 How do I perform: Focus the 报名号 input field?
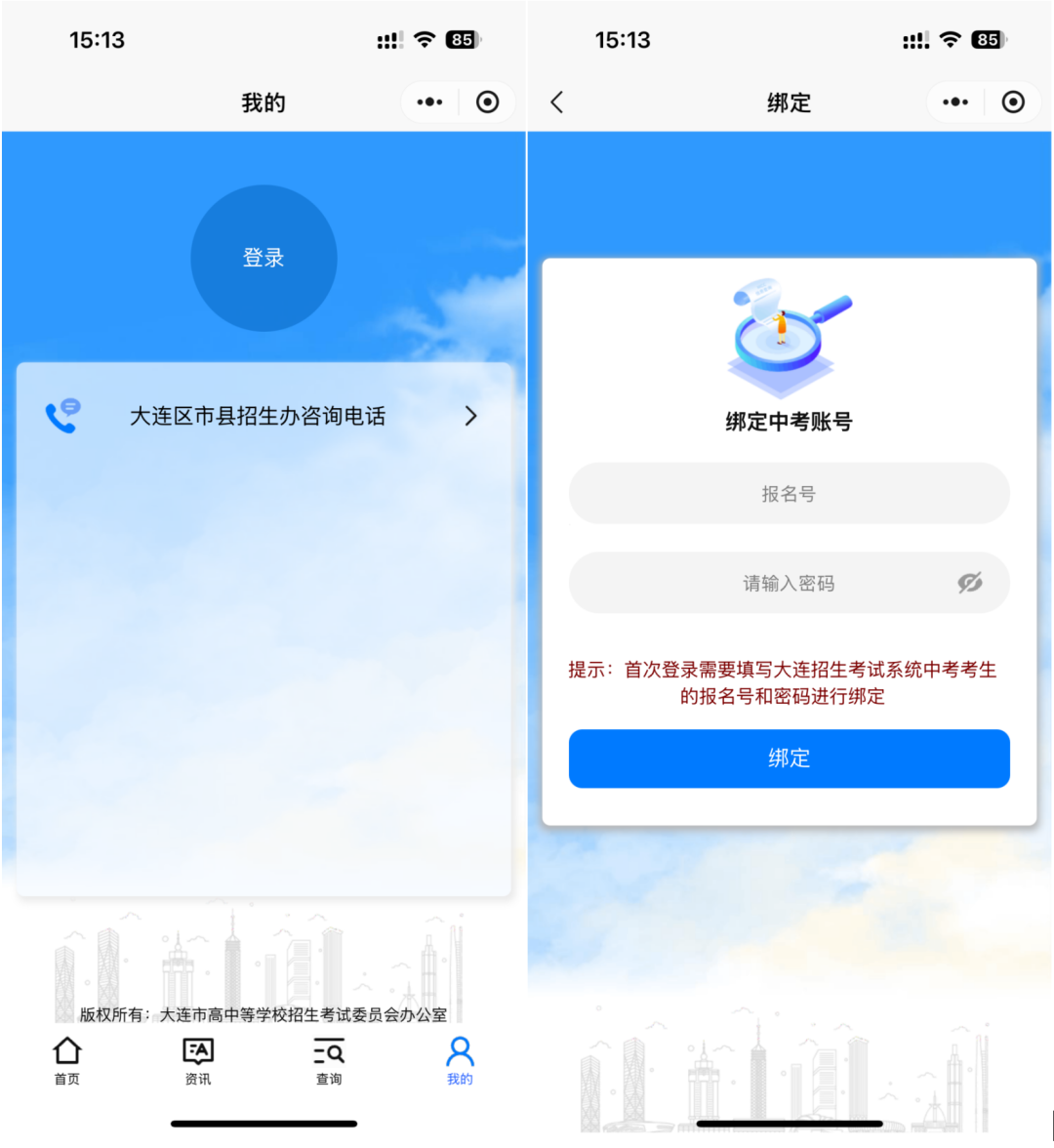pyautogui.click(x=789, y=494)
